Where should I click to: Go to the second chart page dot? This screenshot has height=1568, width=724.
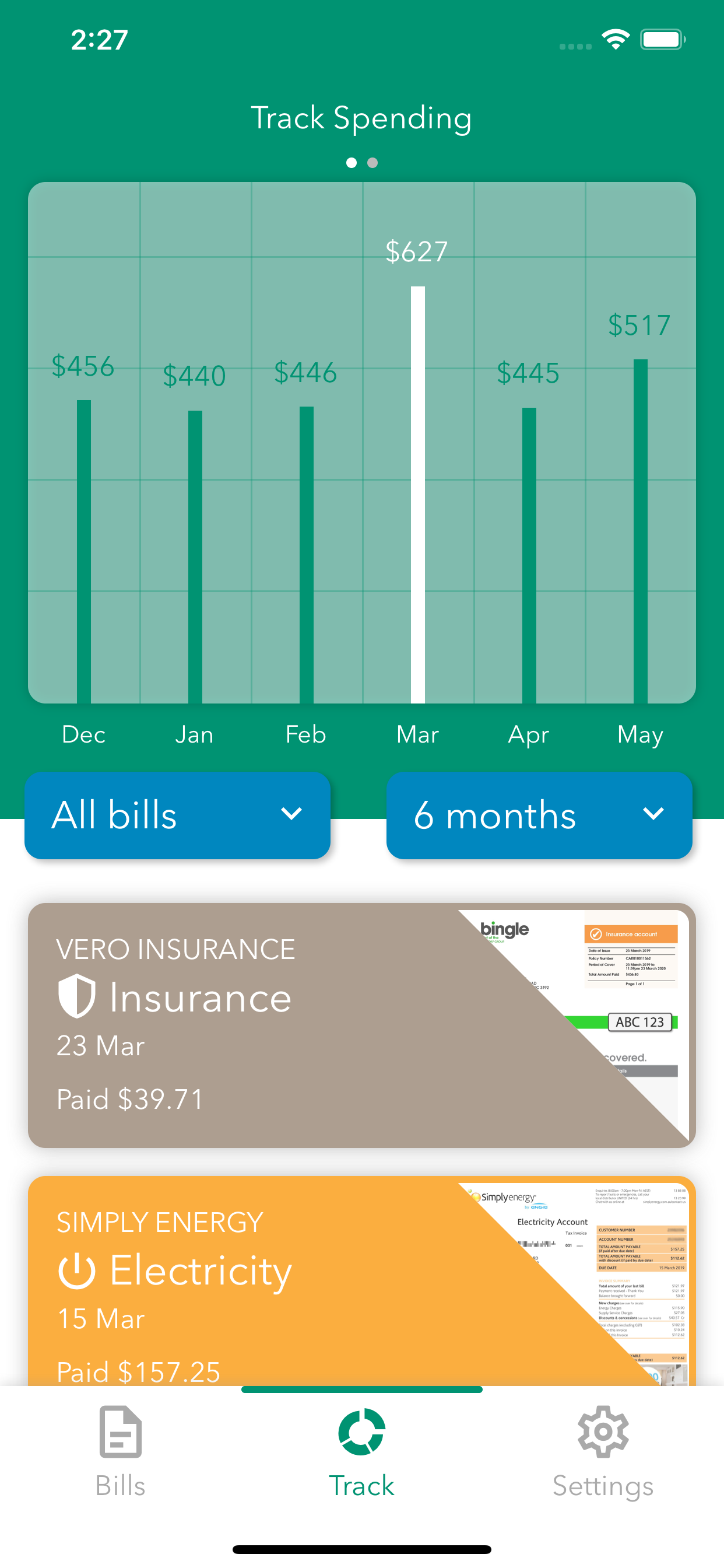372,163
